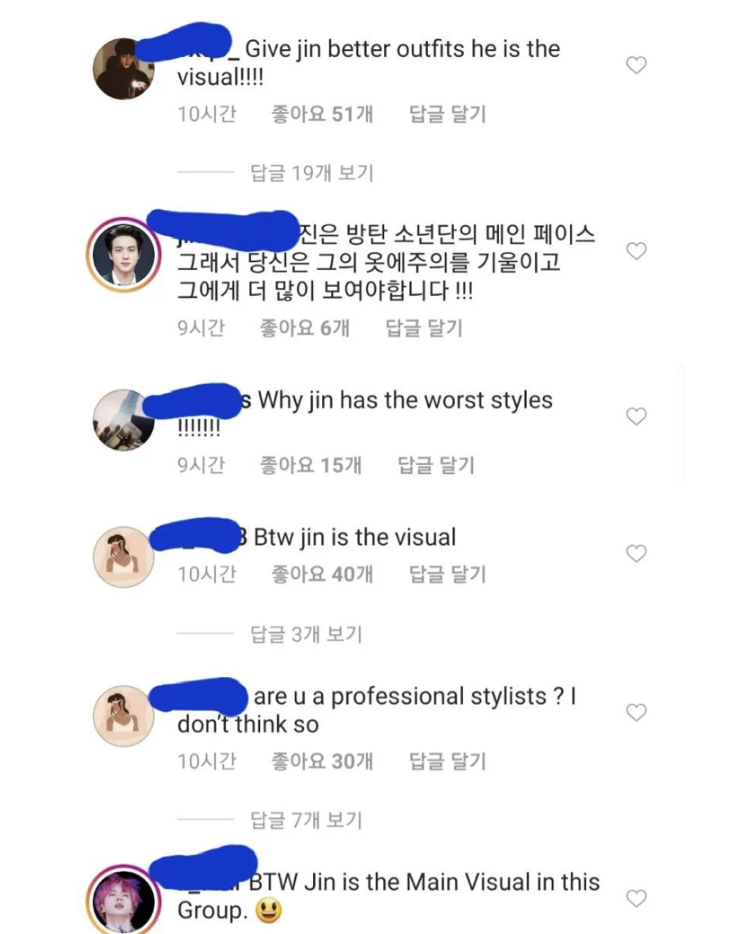The height and width of the screenshot is (934, 750).
Task: Expand 답글 19개 보기 replies
Action: coord(311,173)
